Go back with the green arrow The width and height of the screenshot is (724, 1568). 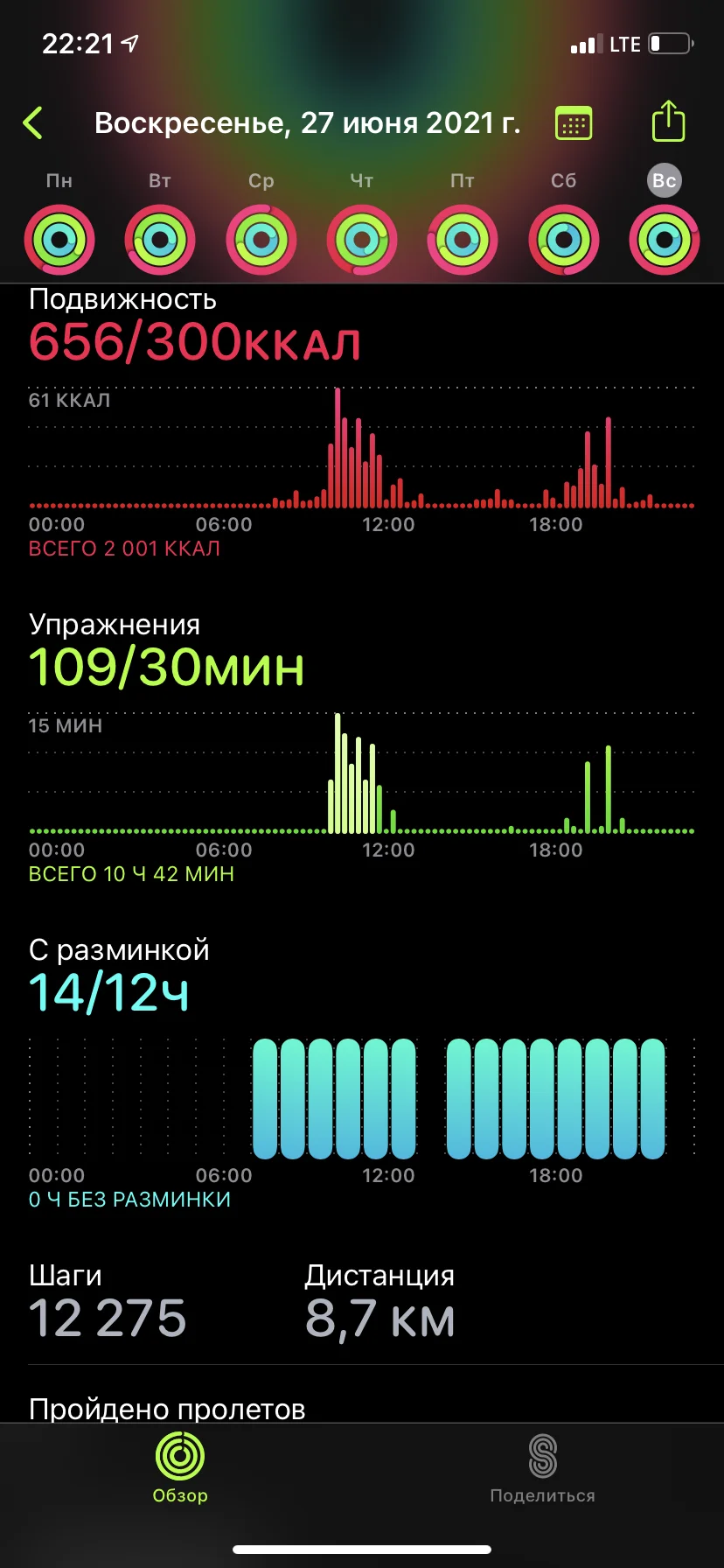point(33,122)
